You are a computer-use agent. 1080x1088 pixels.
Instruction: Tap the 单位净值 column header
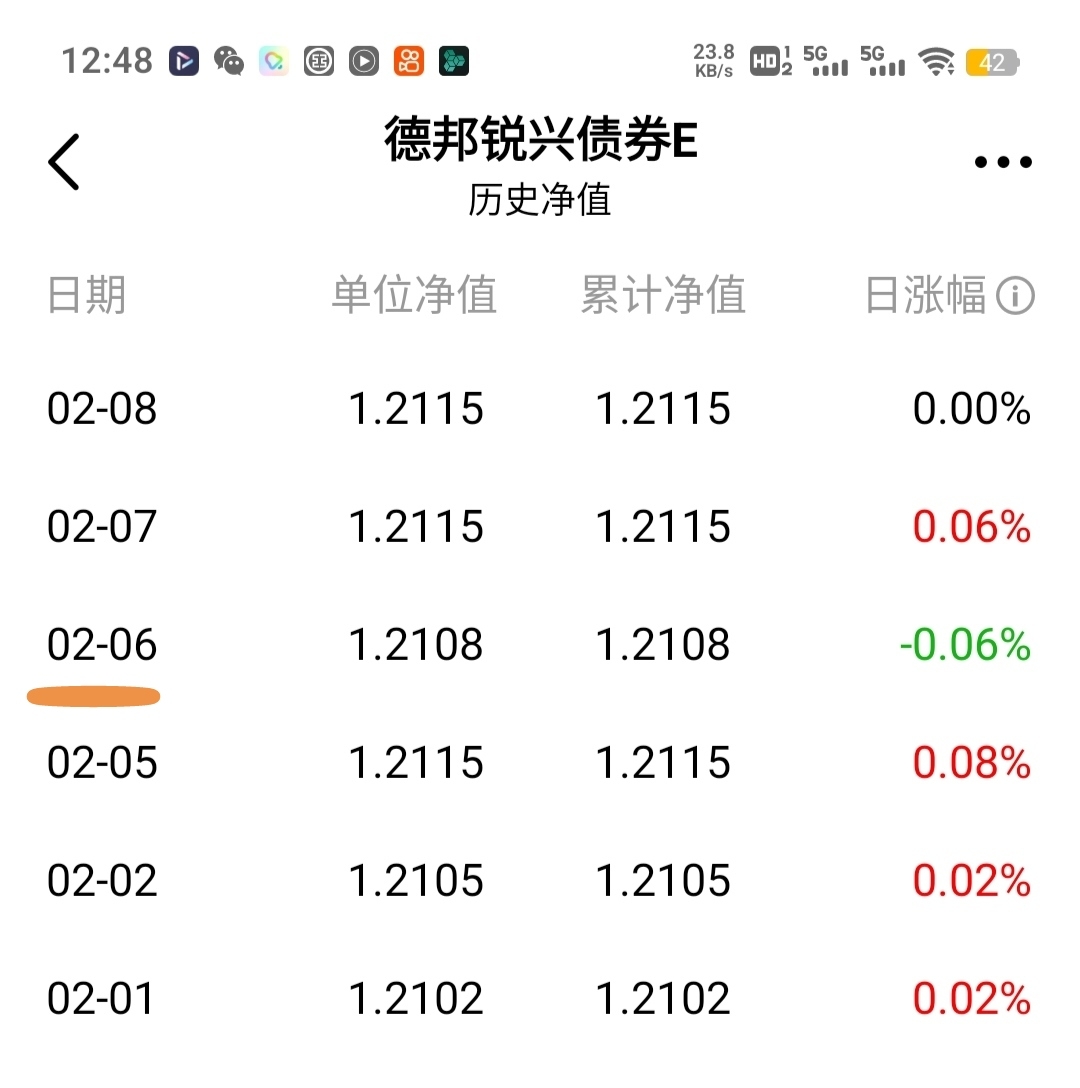pos(416,295)
